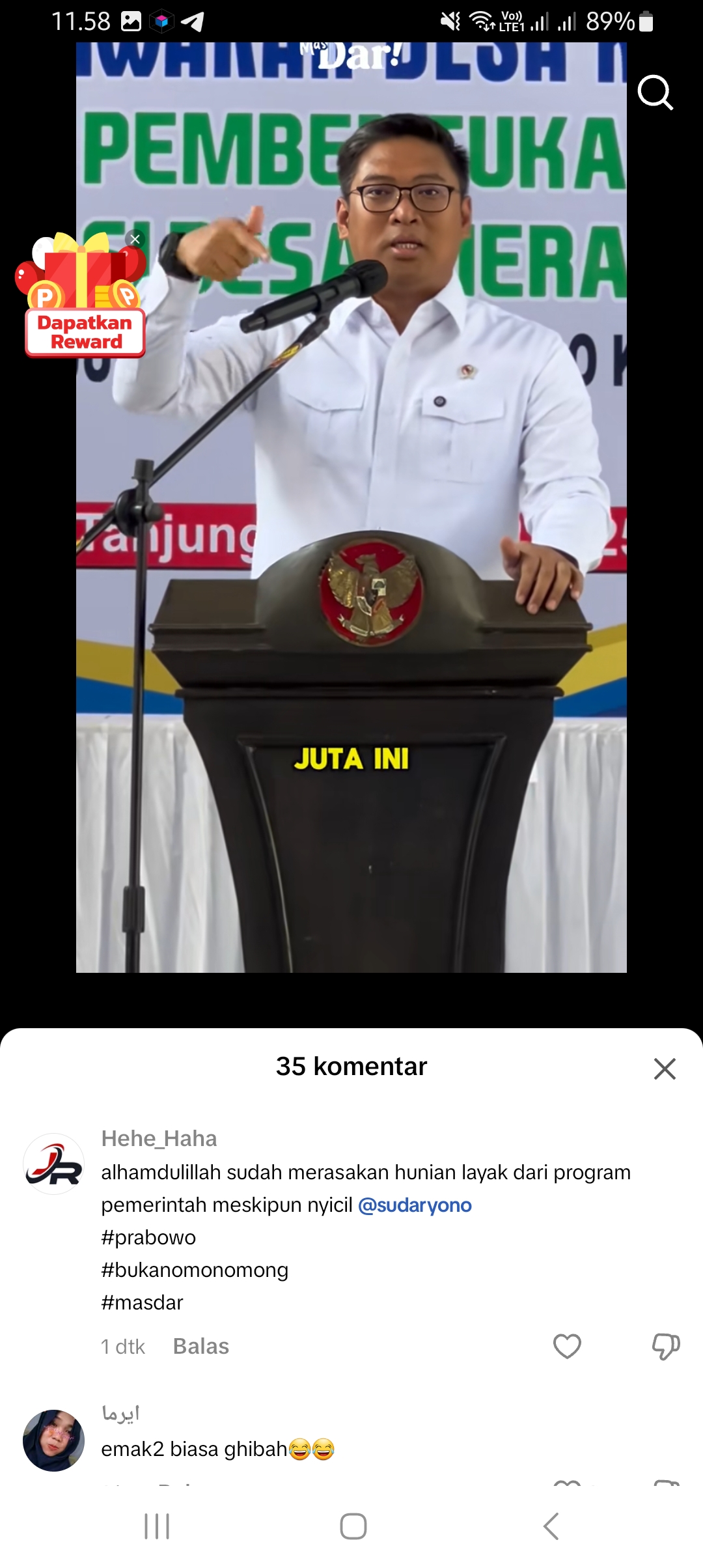The width and height of the screenshot is (703, 1568).
Task: Open the Dapatkan Reward gift
Action: click(83, 296)
